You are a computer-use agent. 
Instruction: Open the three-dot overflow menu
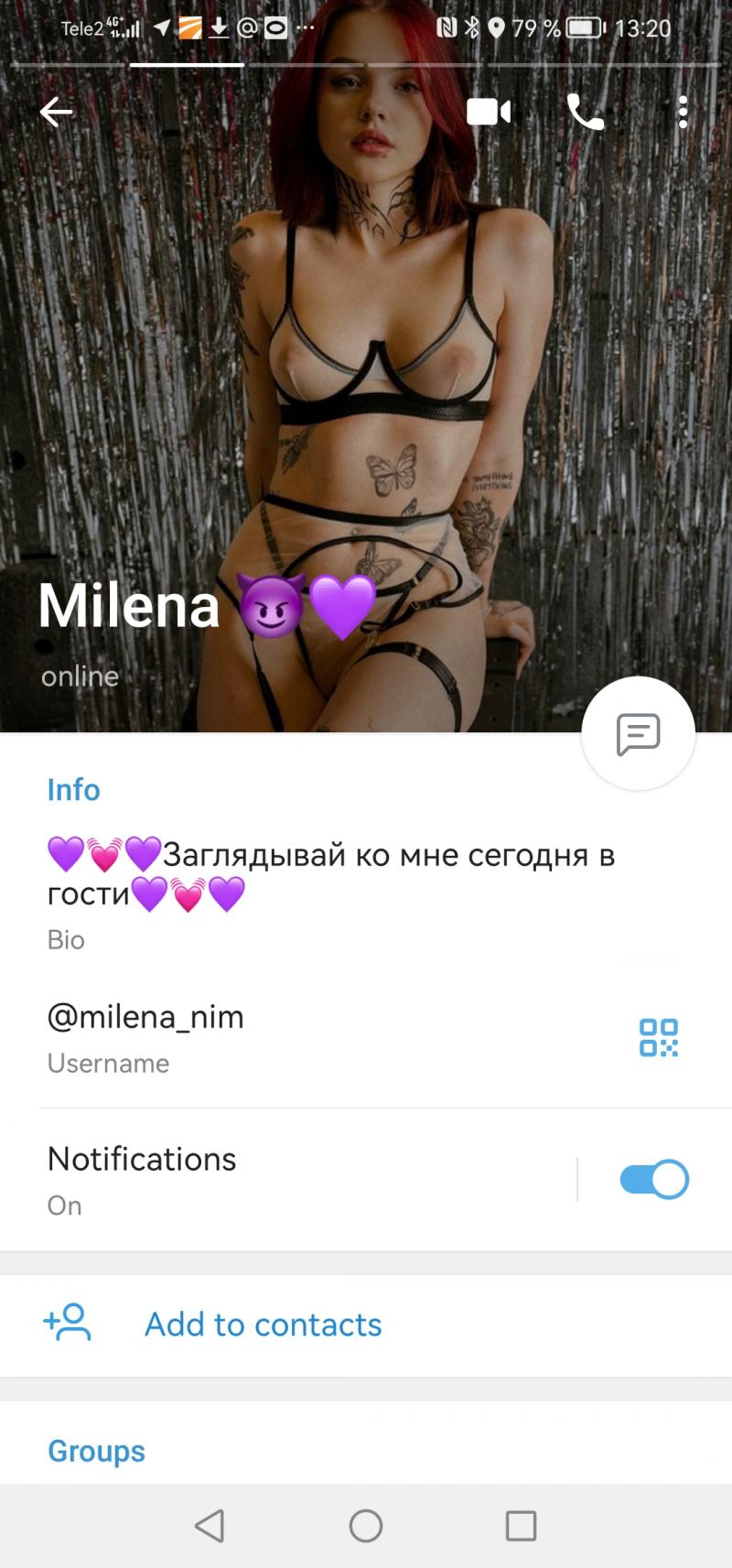click(683, 113)
